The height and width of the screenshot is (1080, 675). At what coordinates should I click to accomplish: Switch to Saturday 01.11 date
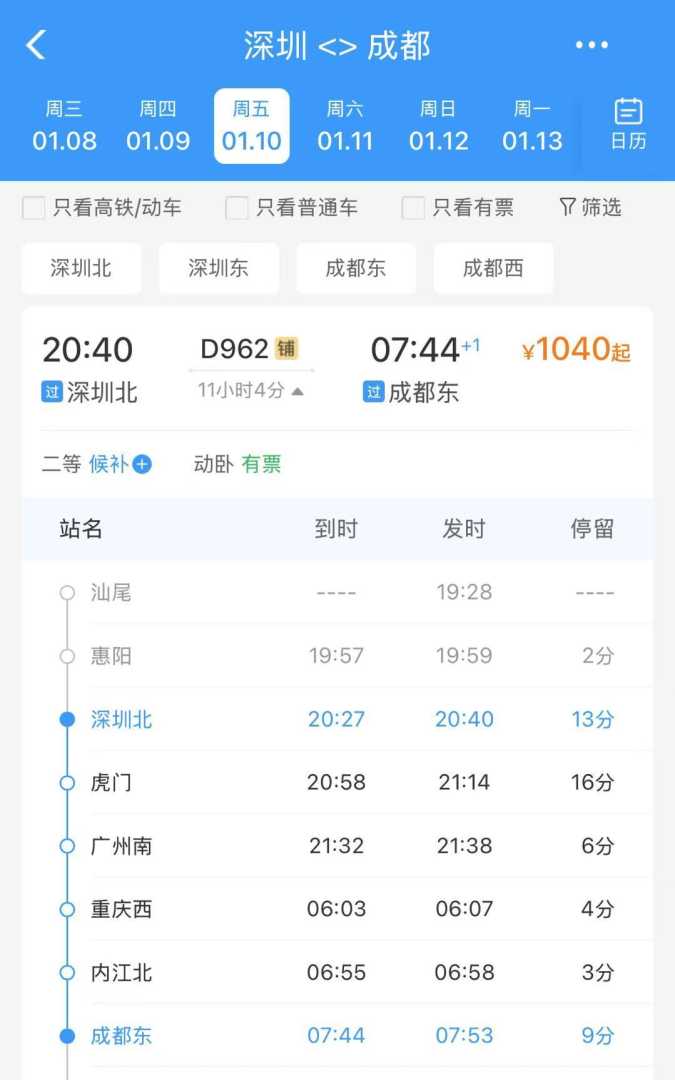pyautogui.click(x=345, y=126)
